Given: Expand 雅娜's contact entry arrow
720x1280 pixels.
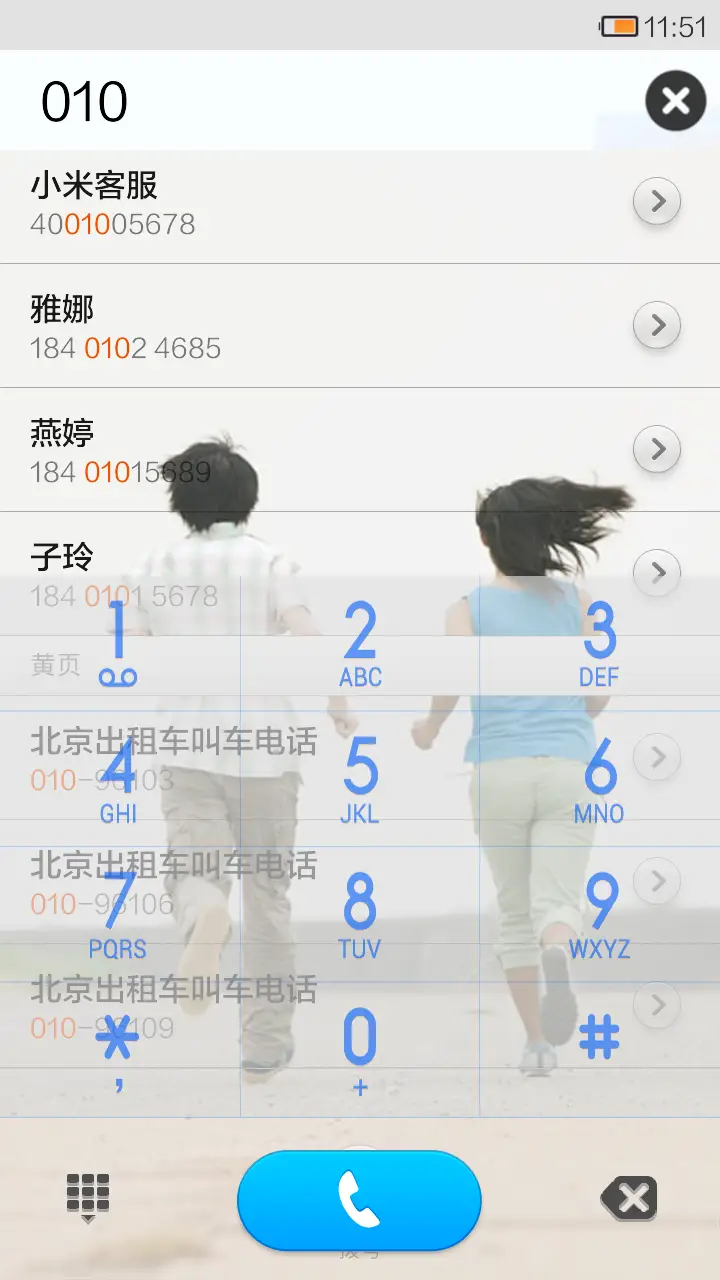Looking at the screenshot, I should click(657, 325).
